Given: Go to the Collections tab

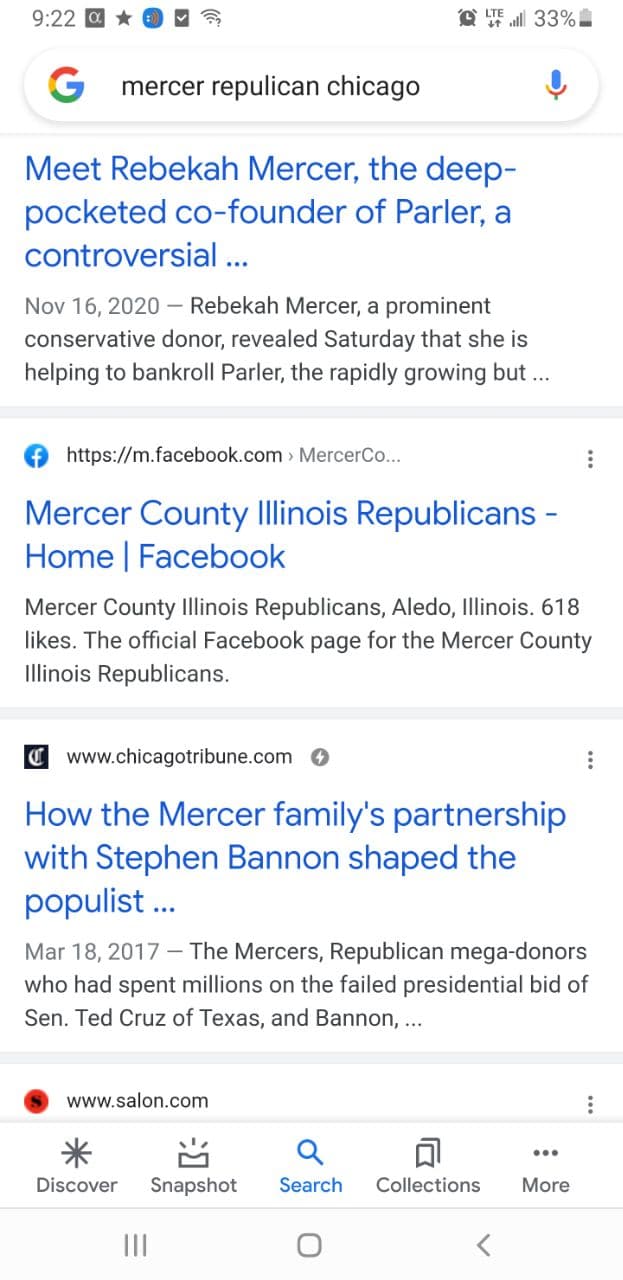Looking at the screenshot, I should click(x=428, y=1167).
